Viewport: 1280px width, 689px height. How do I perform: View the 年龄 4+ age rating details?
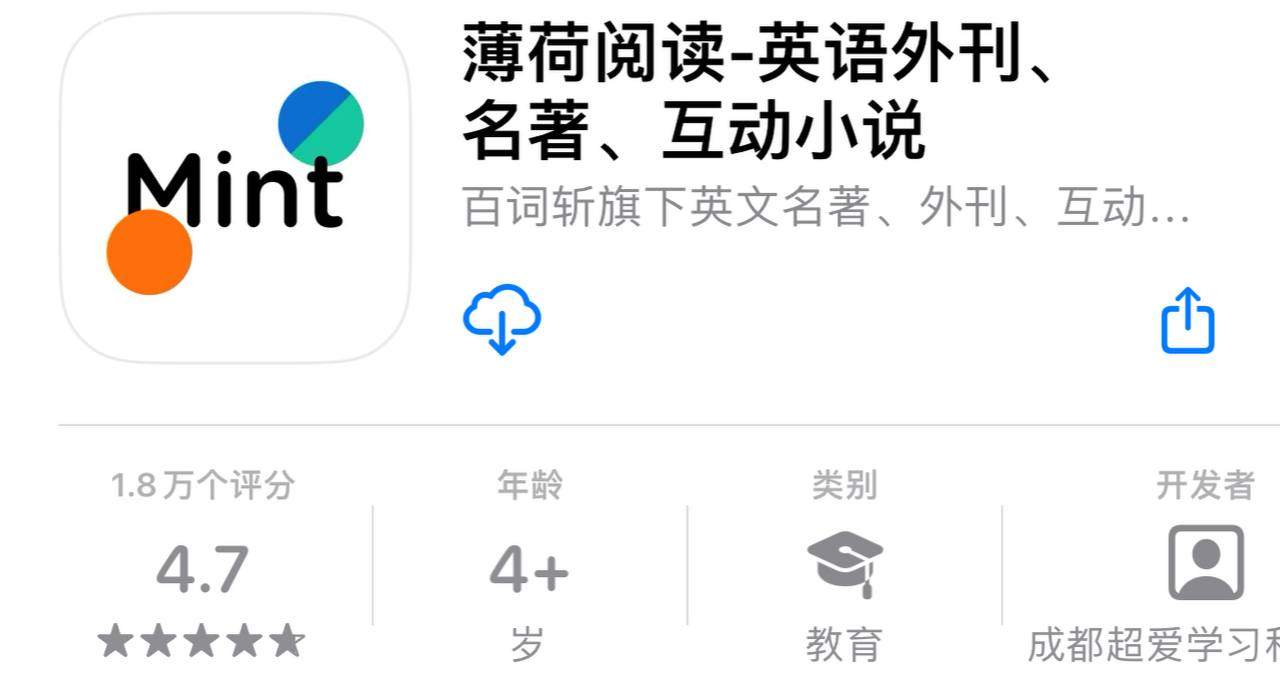529,570
